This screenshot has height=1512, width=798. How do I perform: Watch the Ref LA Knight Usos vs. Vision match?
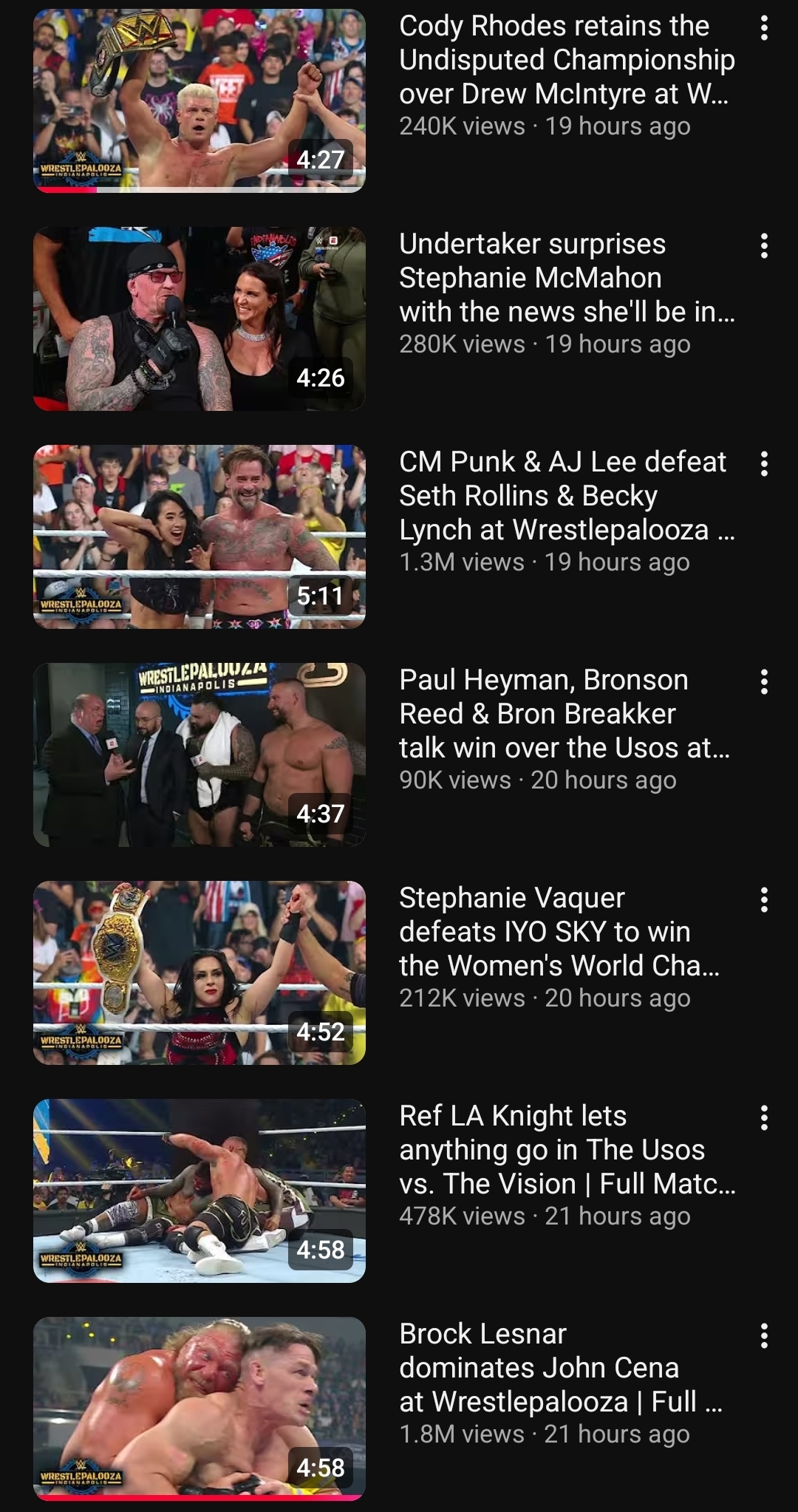pos(199,1191)
